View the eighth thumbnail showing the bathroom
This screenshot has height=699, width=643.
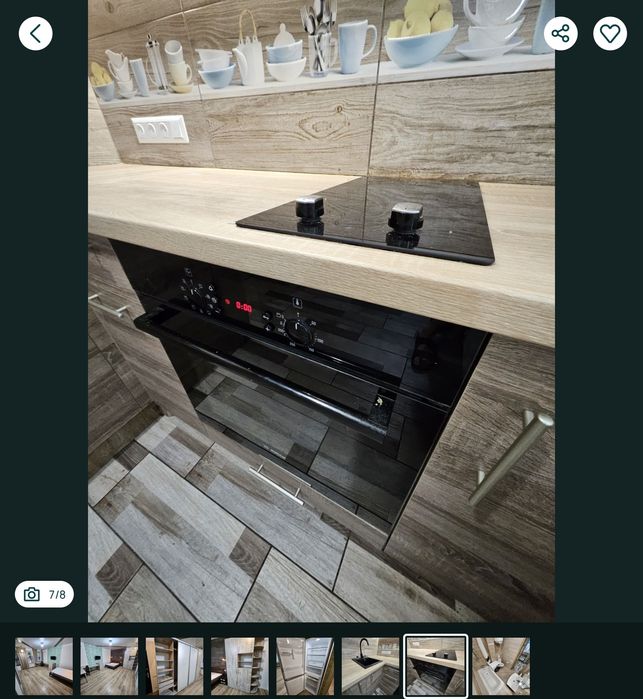coord(501,666)
